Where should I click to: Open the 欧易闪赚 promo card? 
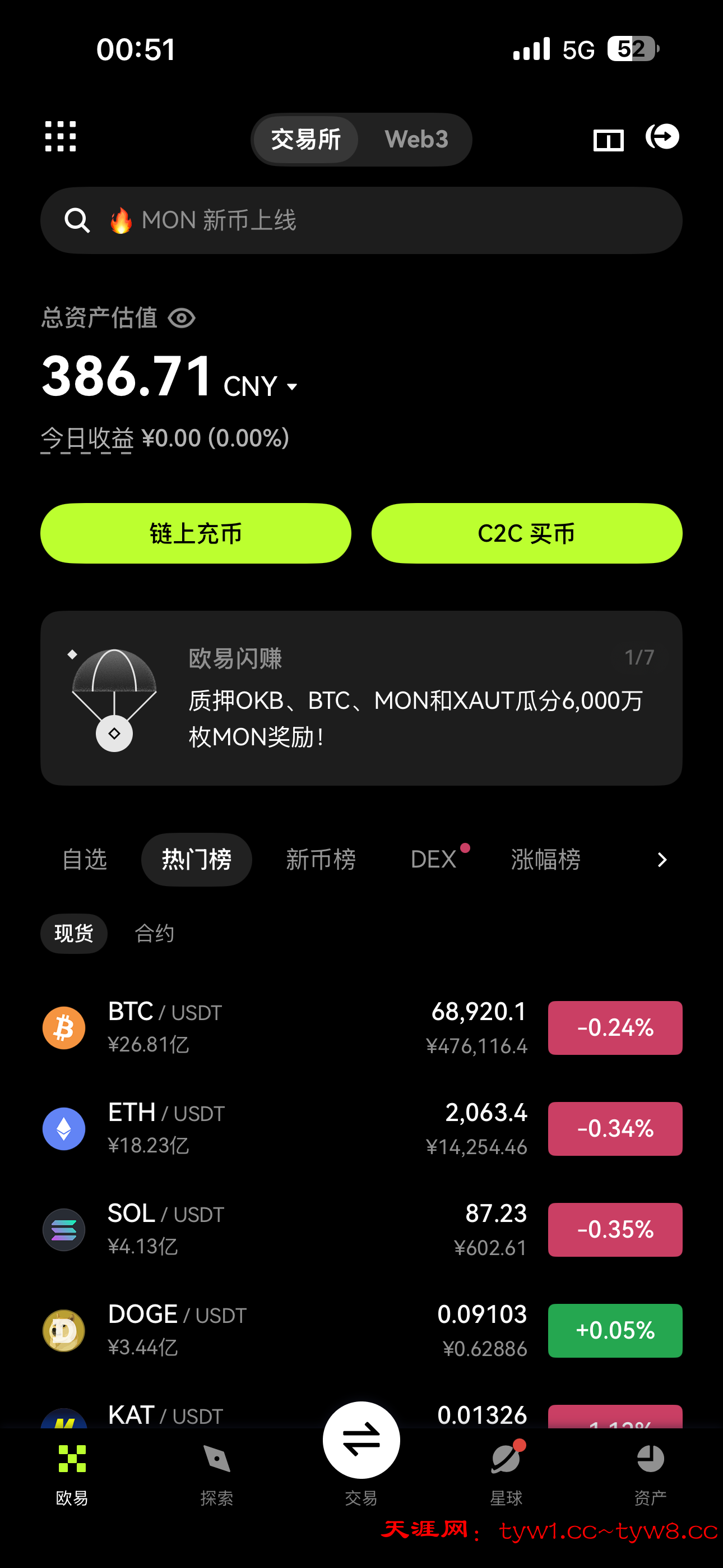coord(361,698)
